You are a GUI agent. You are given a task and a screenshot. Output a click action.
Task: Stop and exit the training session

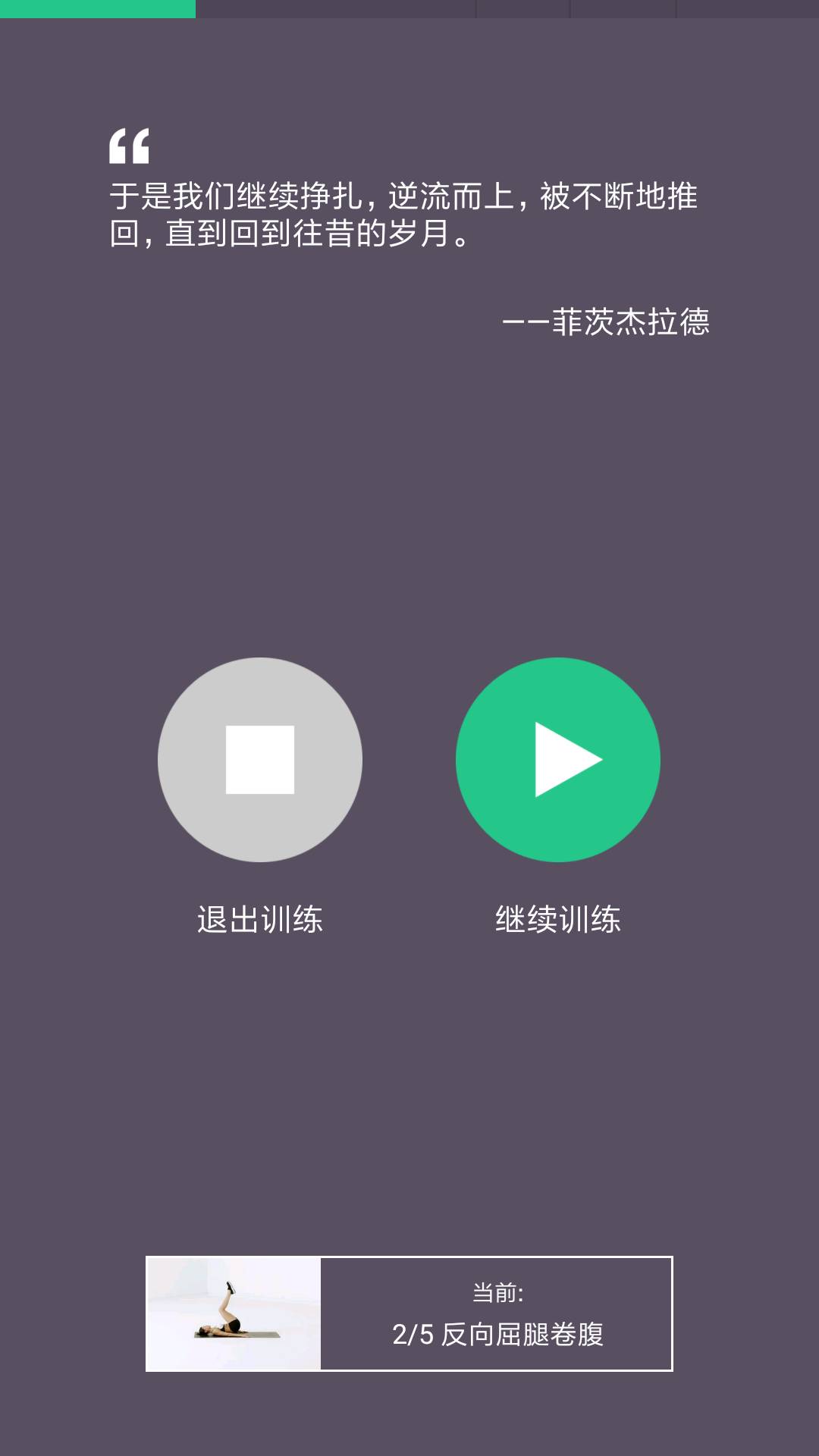259,760
